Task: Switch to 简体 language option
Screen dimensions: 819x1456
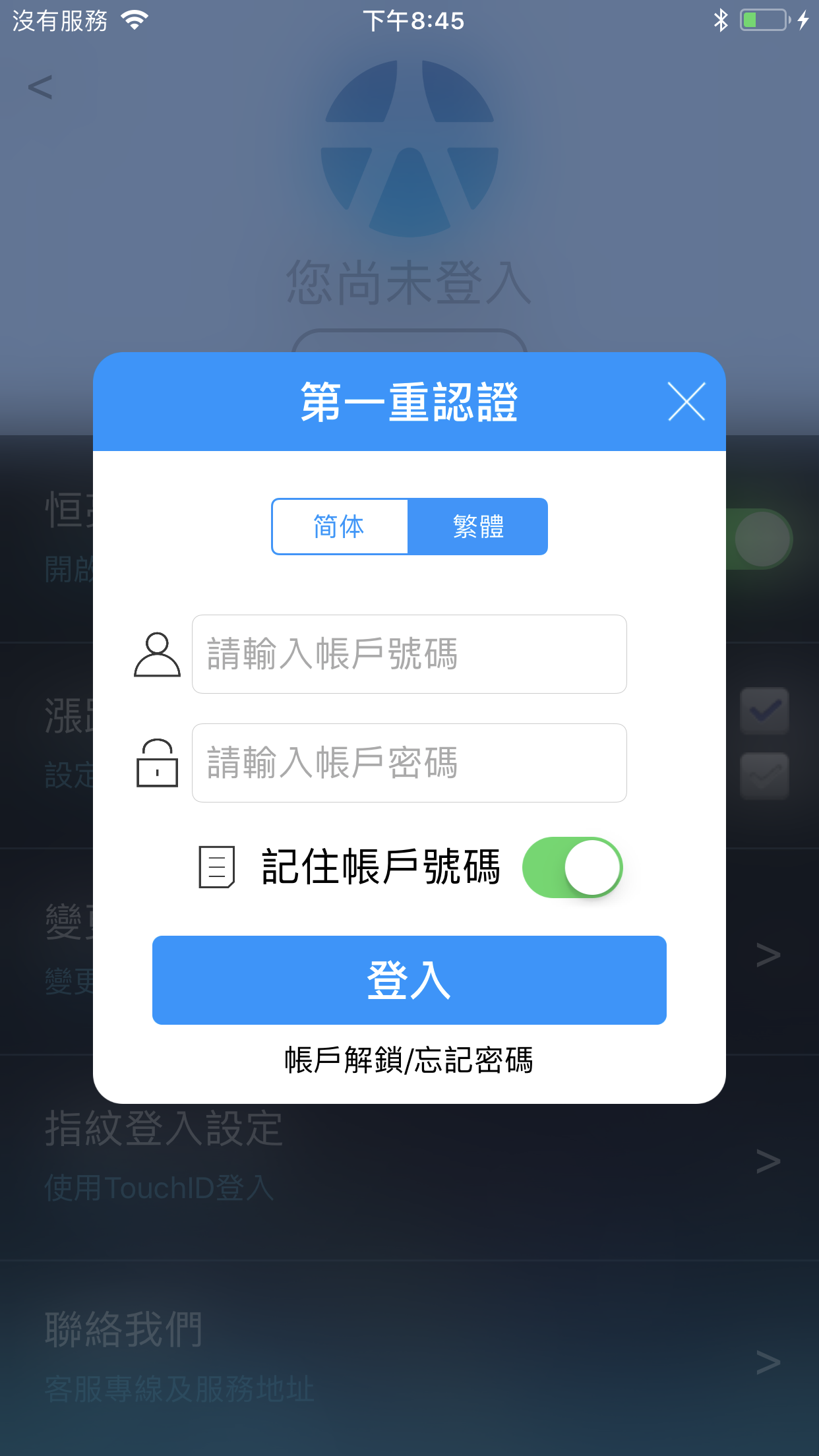Action: click(x=340, y=526)
